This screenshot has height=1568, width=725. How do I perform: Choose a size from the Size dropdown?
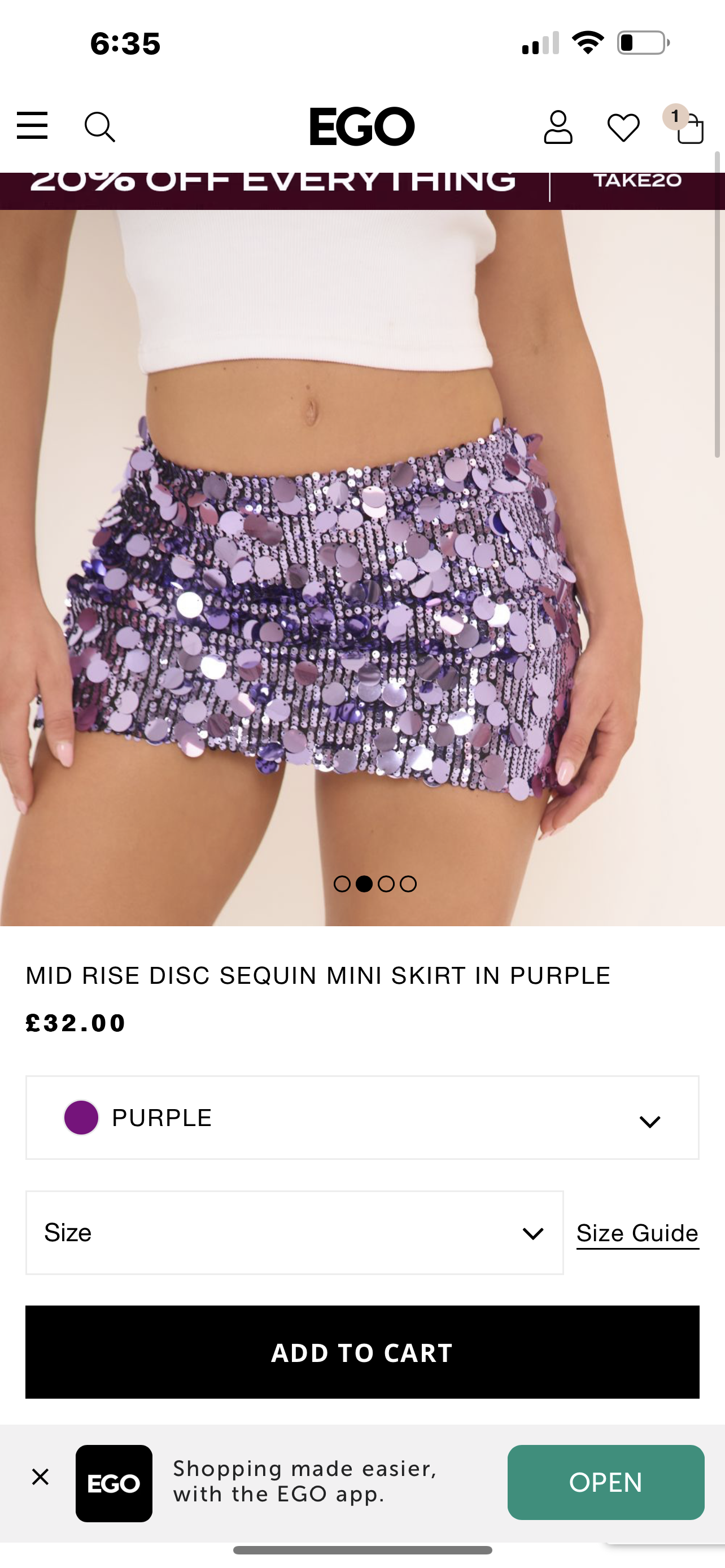coord(295,1233)
